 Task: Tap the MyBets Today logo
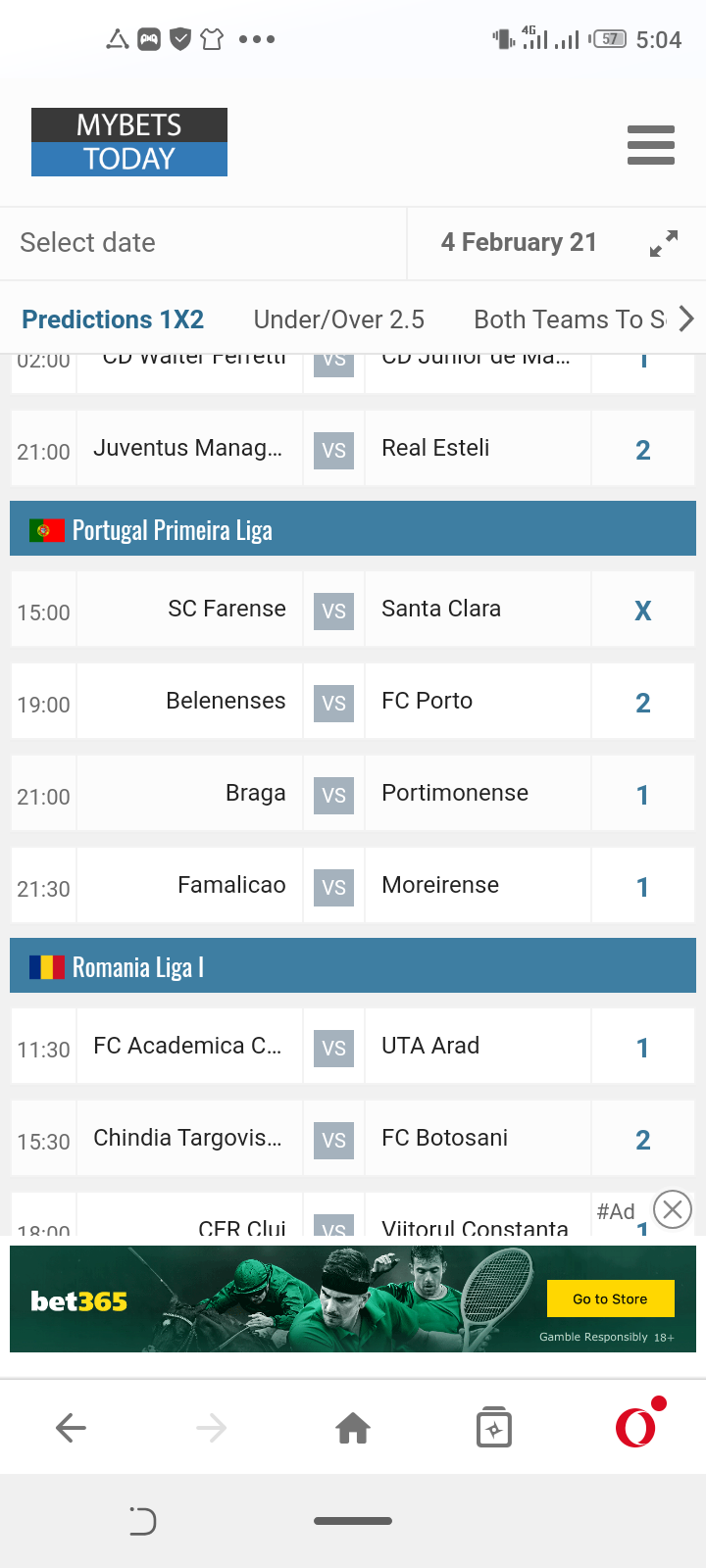[x=129, y=142]
